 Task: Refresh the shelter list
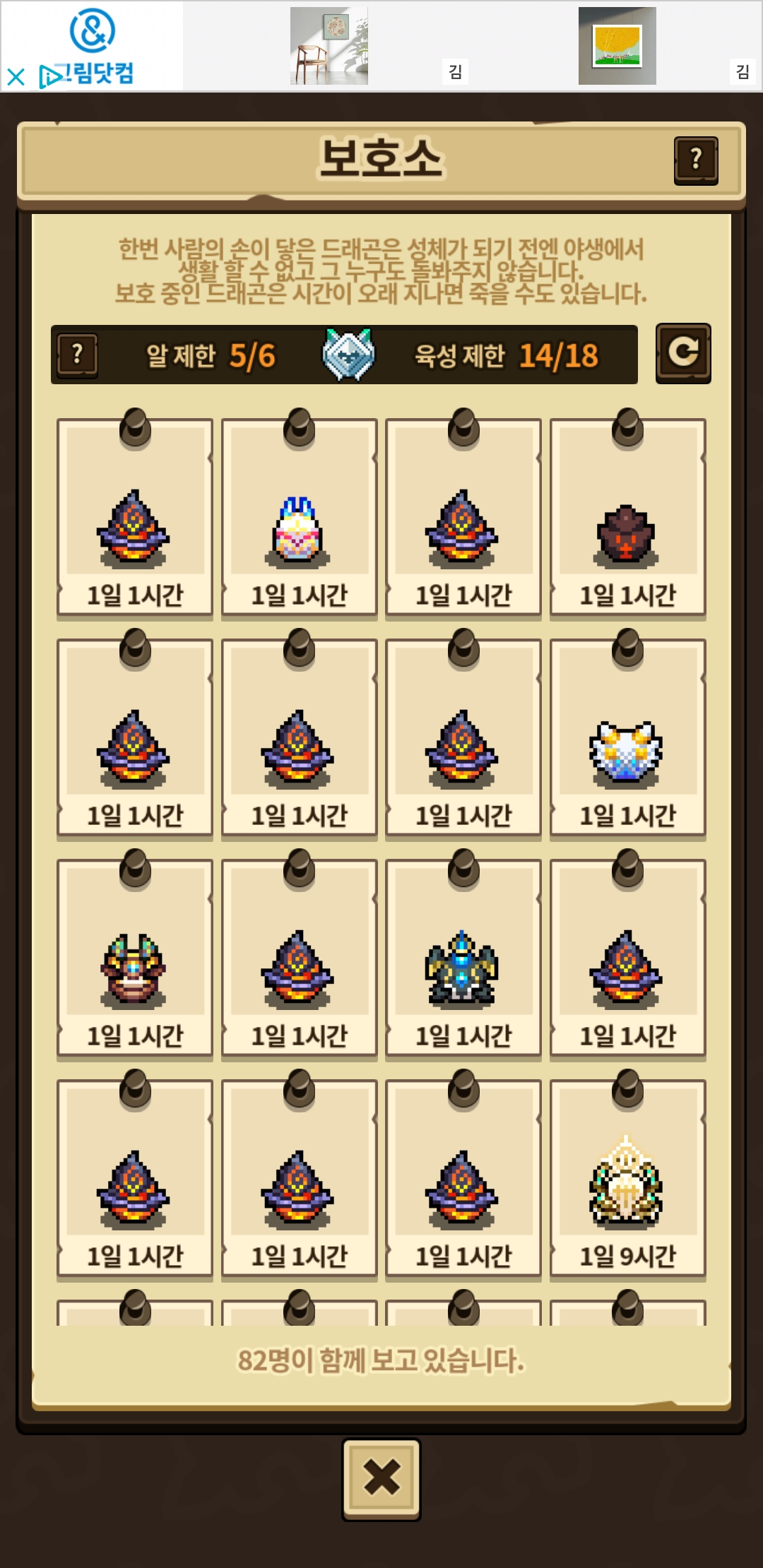click(682, 354)
